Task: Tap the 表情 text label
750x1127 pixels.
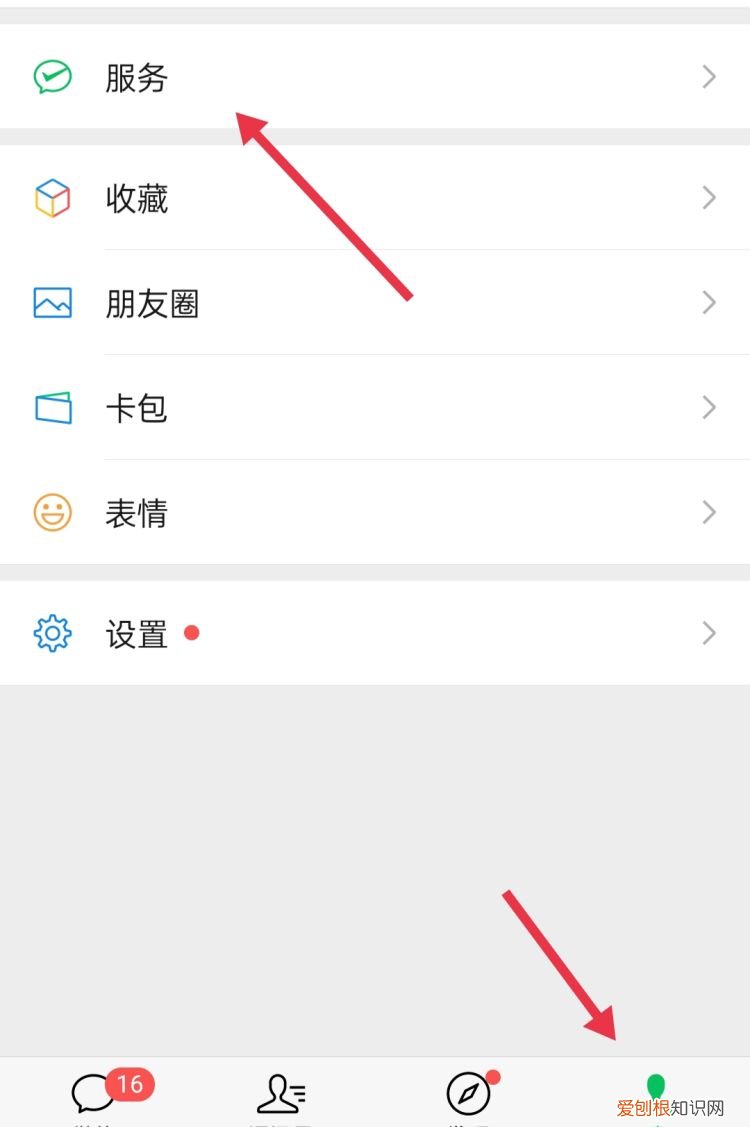Action: [137, 512]
